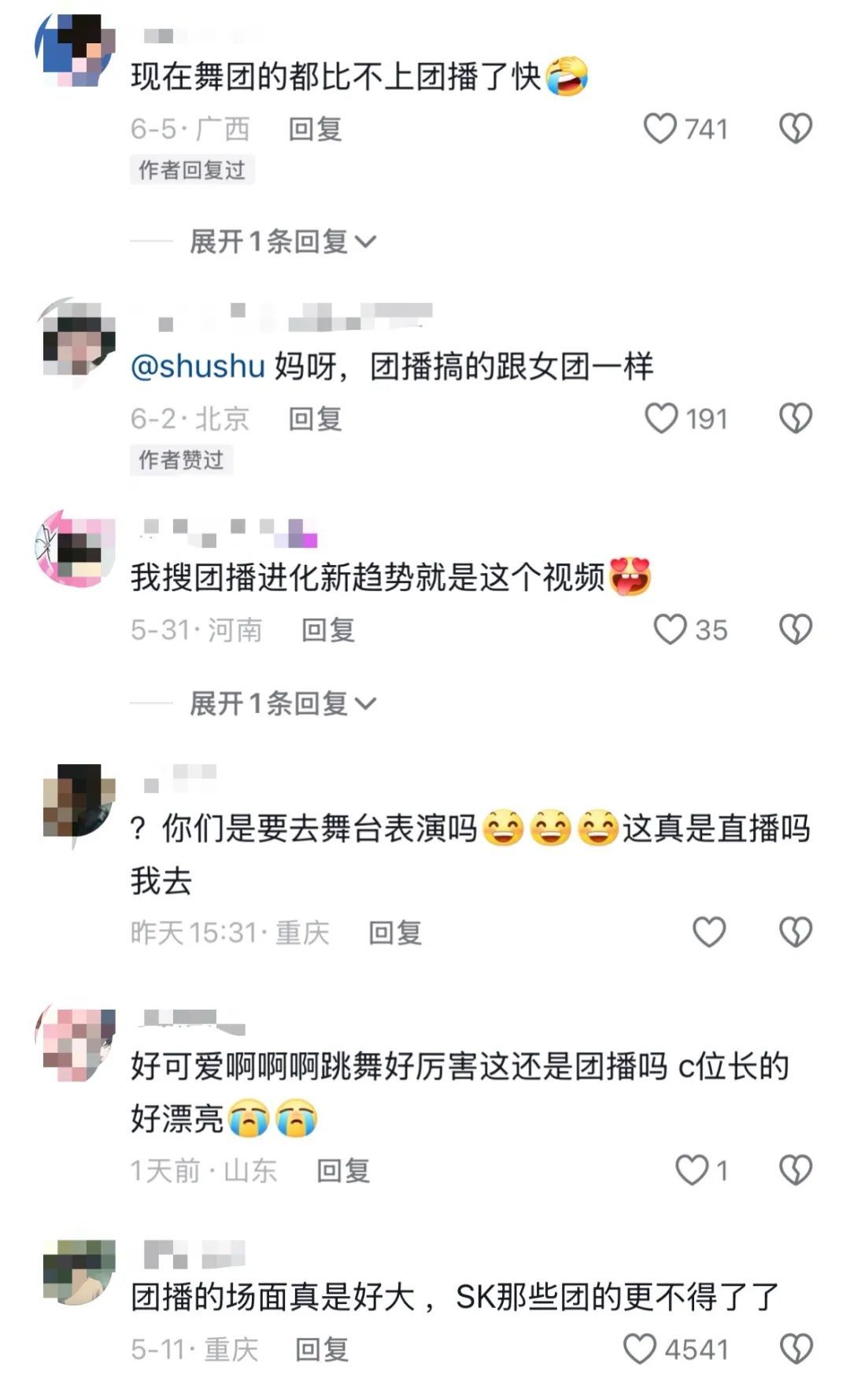Like the comment from 广西 with 741 likes
850x1400 pixels.
tap(661, 128)
